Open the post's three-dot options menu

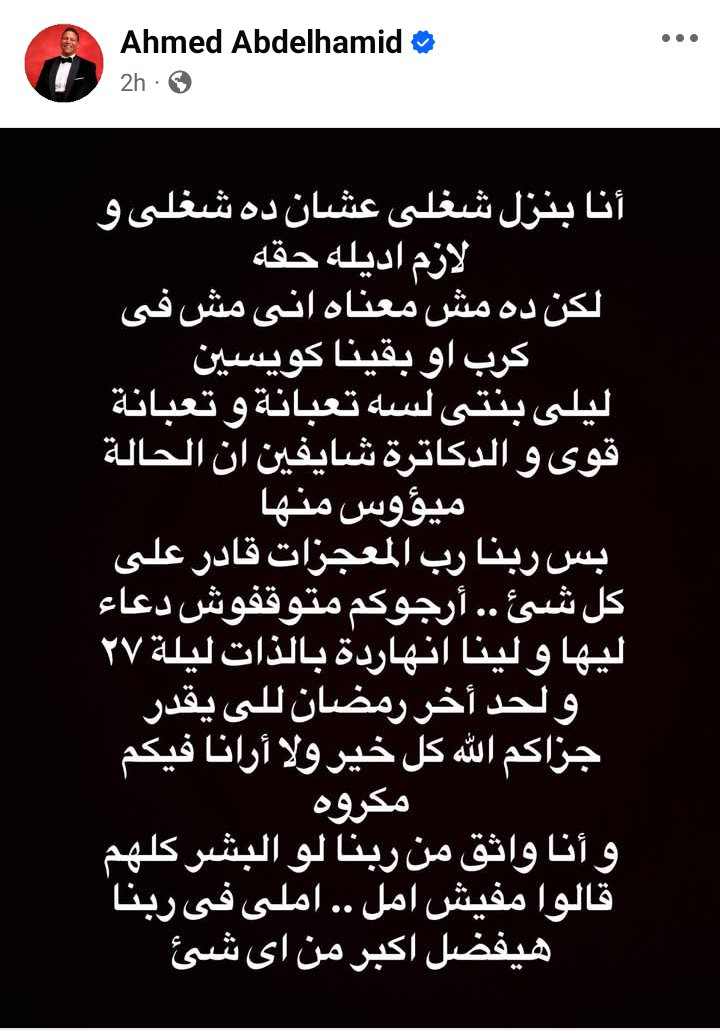[x=678, y=39]
